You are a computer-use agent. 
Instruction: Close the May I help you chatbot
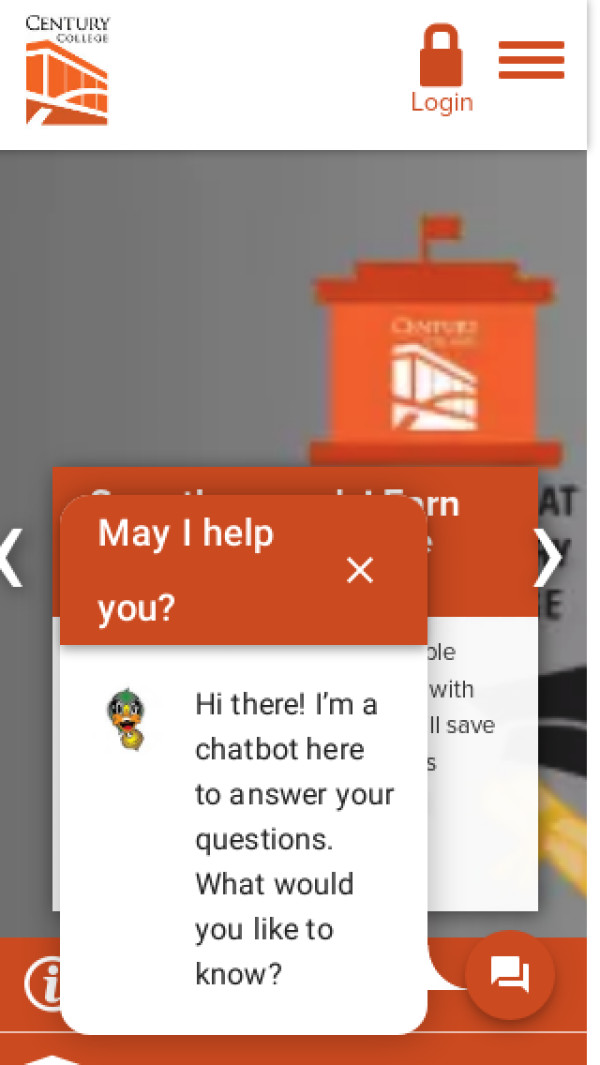tap(359, 570)
